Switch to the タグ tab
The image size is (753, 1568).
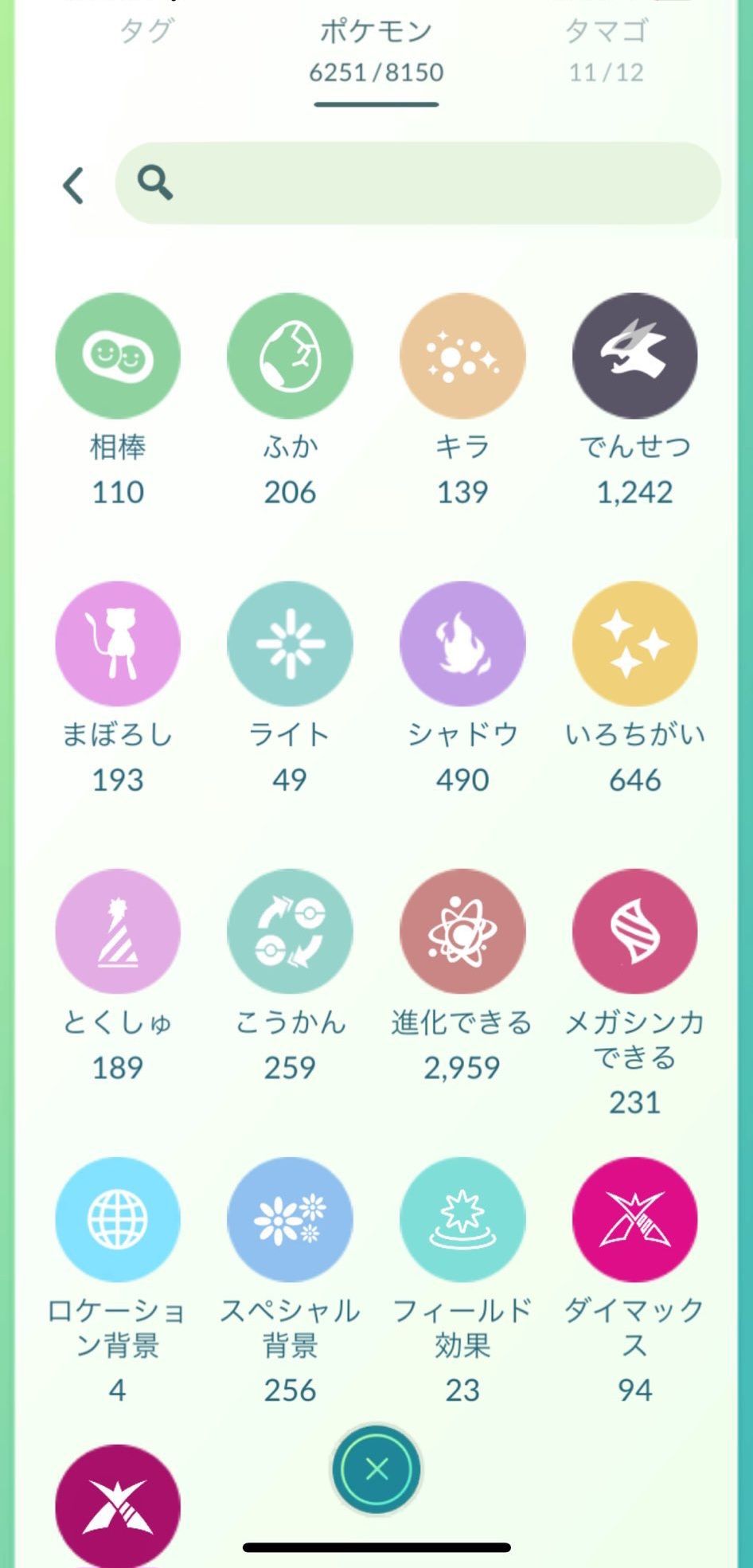pyautogui.click(x=146, y=32)
